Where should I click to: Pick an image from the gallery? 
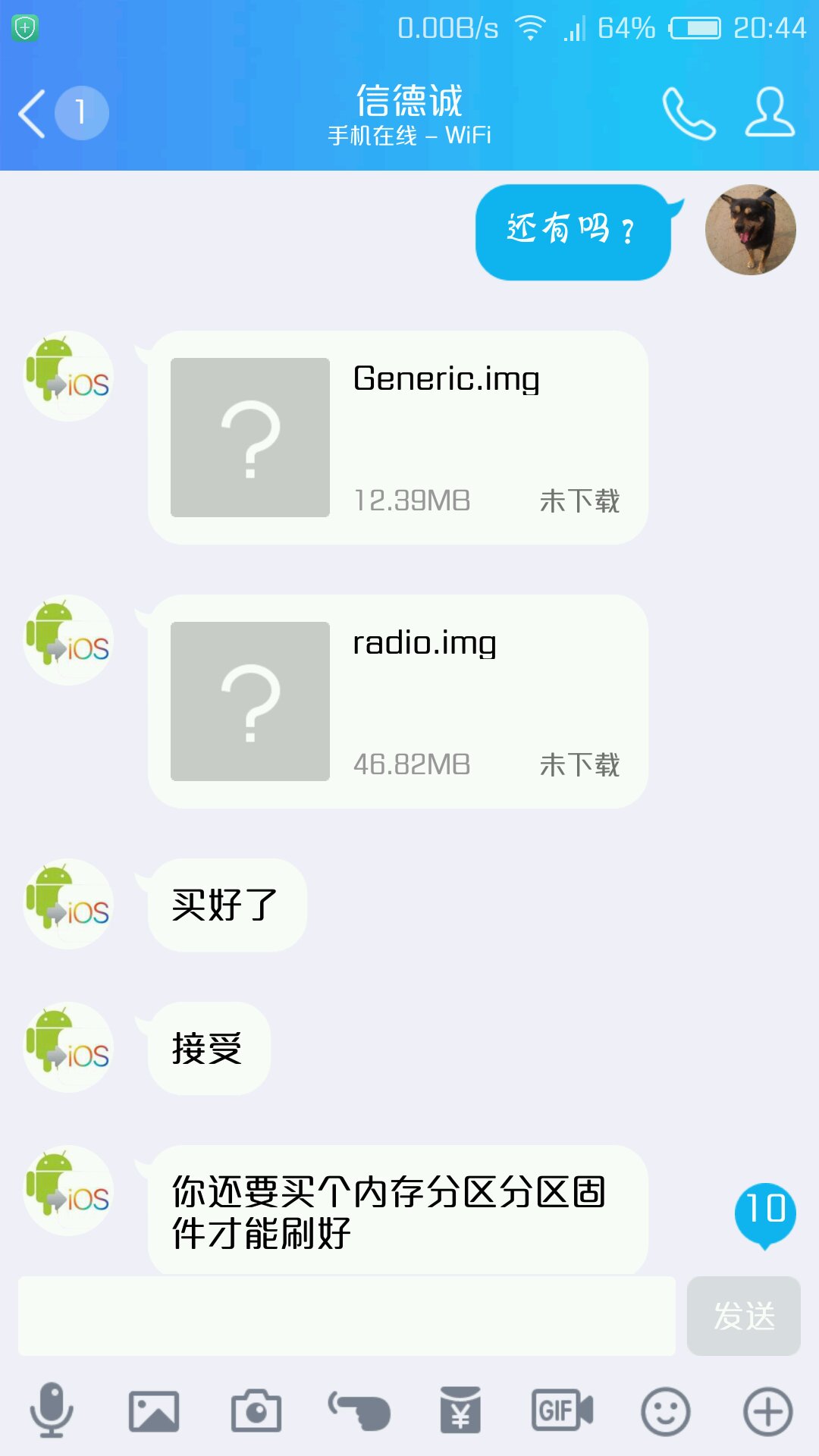(x=154, y=1410)
